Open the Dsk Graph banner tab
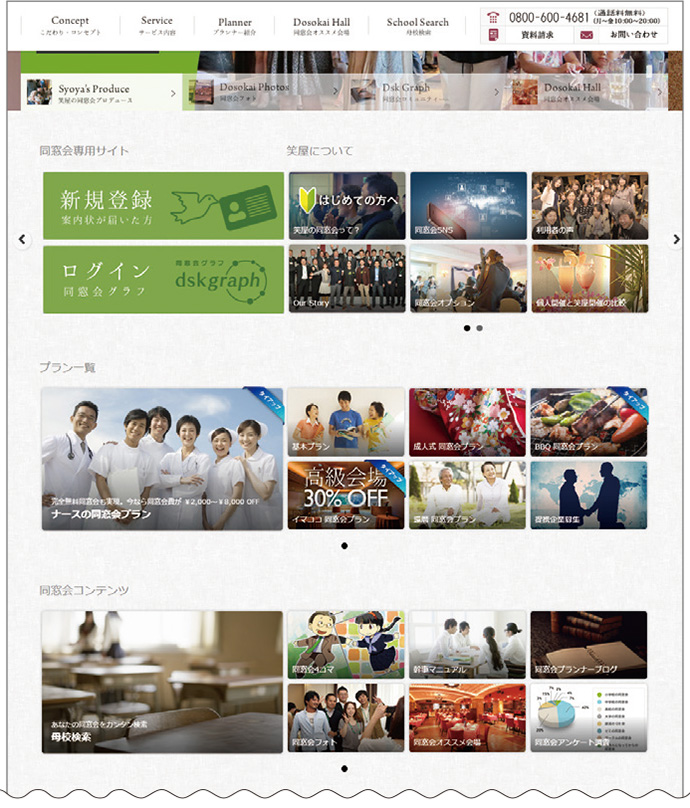 pos(425,93)
